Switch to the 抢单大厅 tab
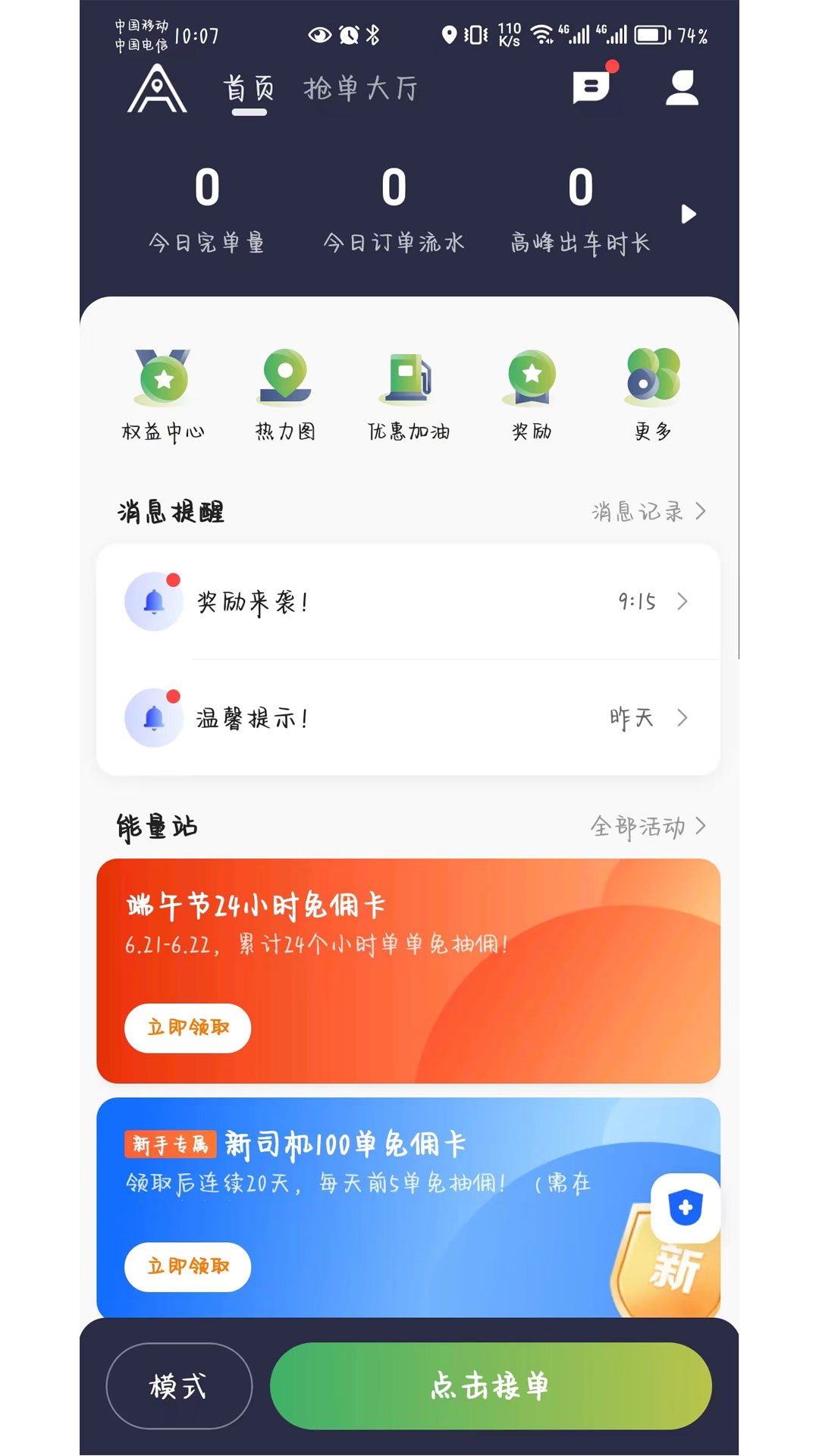This screenshot has width=819, height=1456. pyautogui.click(x=362, y=87)
